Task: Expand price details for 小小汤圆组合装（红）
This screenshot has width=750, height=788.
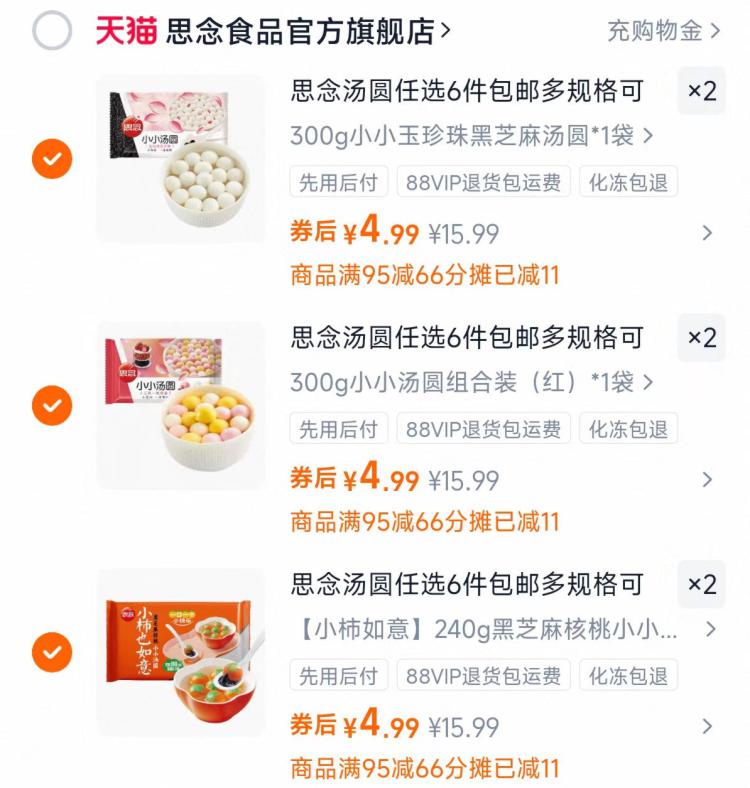Action: (x=707, y=480)
